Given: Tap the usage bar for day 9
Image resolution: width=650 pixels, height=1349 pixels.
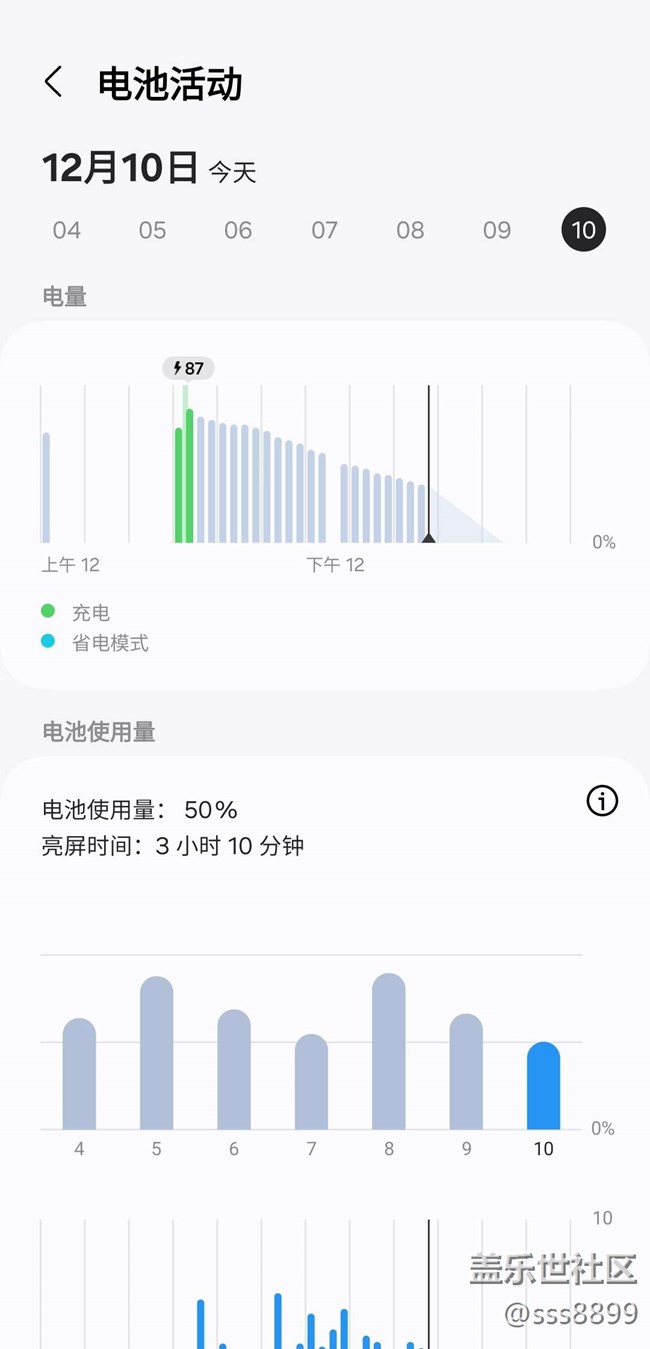Looking at the screenshot, I should [466, 1073].
